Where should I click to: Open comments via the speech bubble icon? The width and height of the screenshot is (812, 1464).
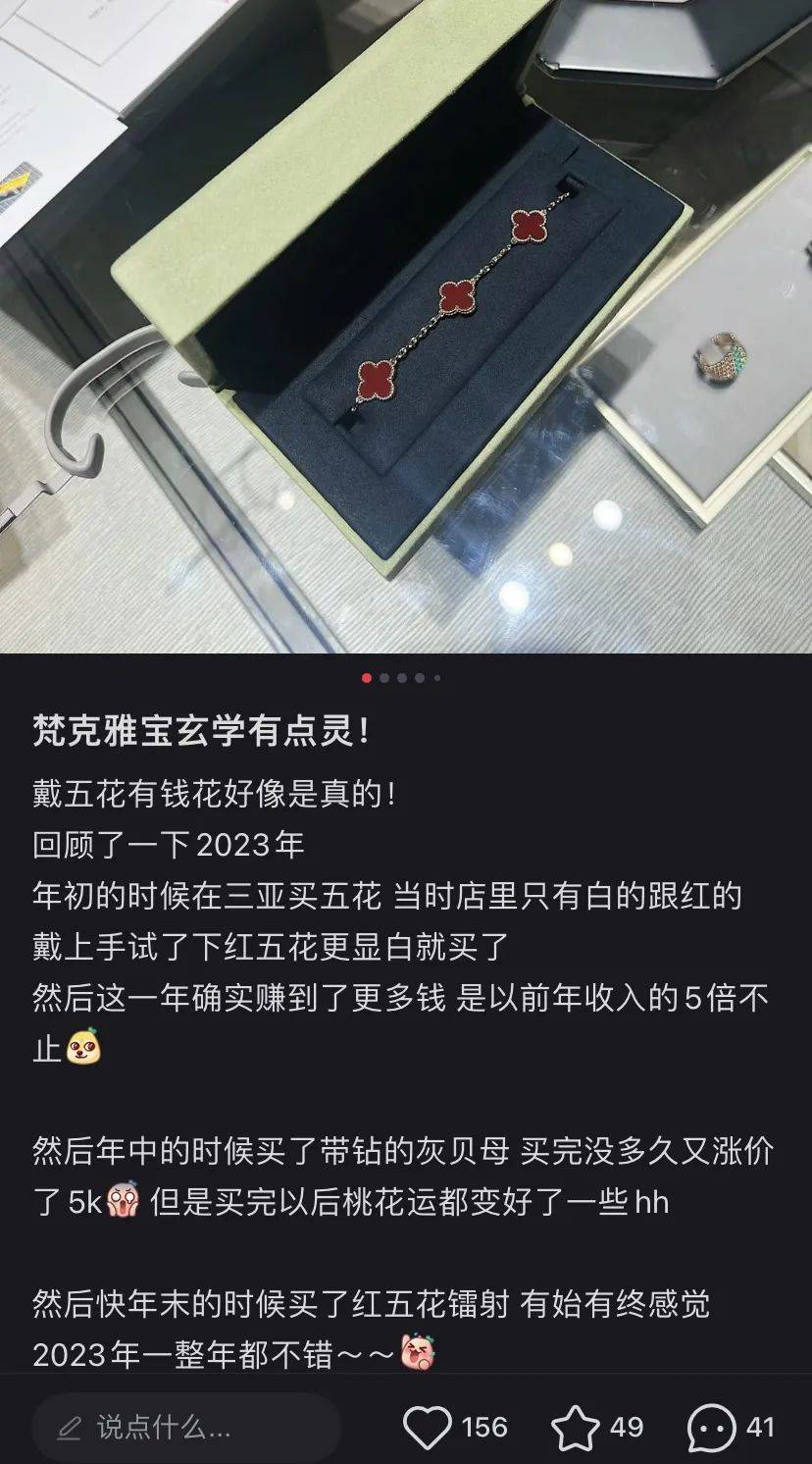tap(711, 1427)
